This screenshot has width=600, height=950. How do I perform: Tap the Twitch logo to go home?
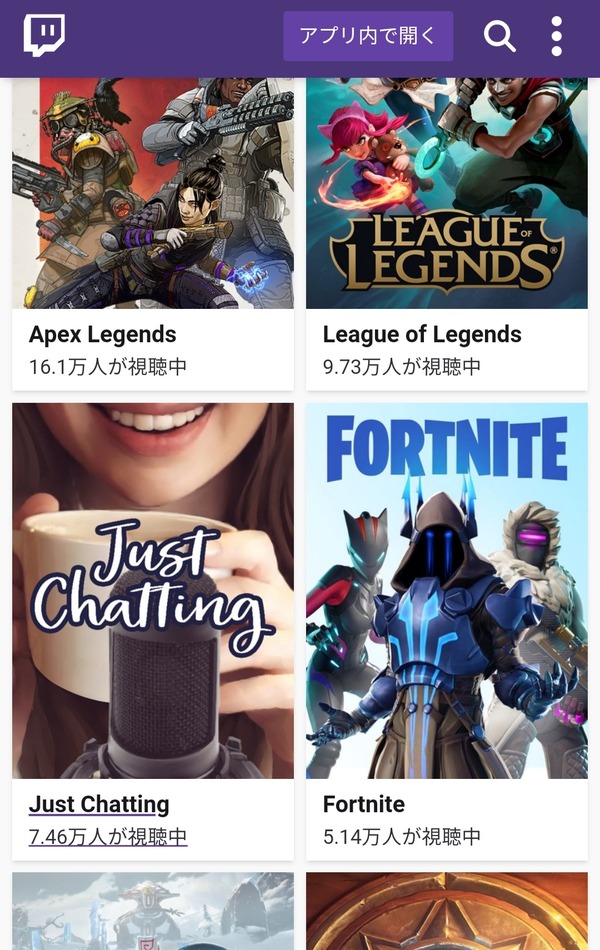(44, 37)
